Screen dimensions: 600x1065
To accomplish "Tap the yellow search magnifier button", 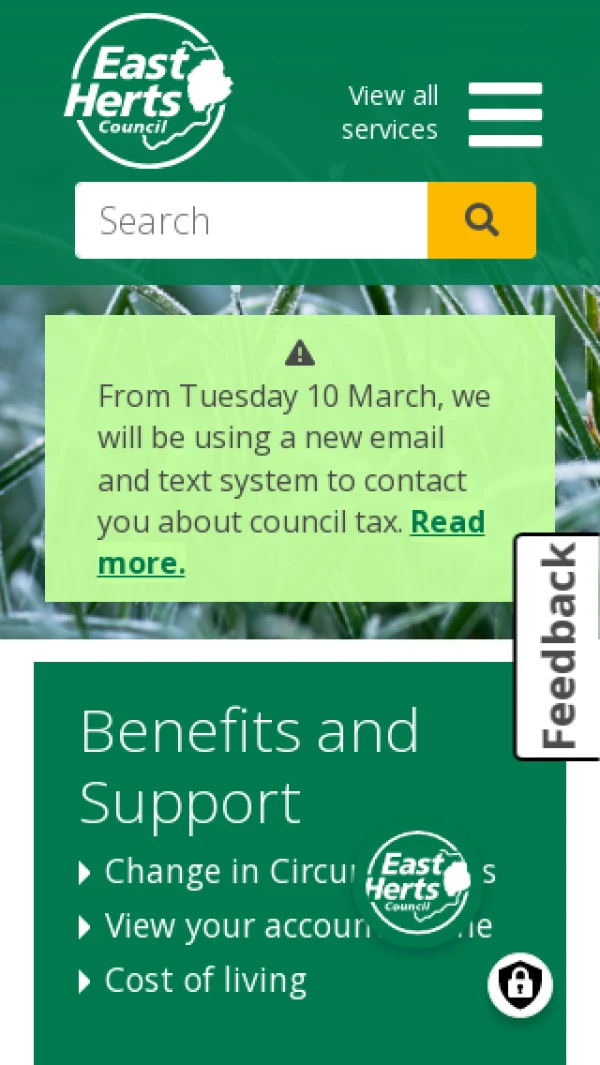I will click(x=482, y=221).
